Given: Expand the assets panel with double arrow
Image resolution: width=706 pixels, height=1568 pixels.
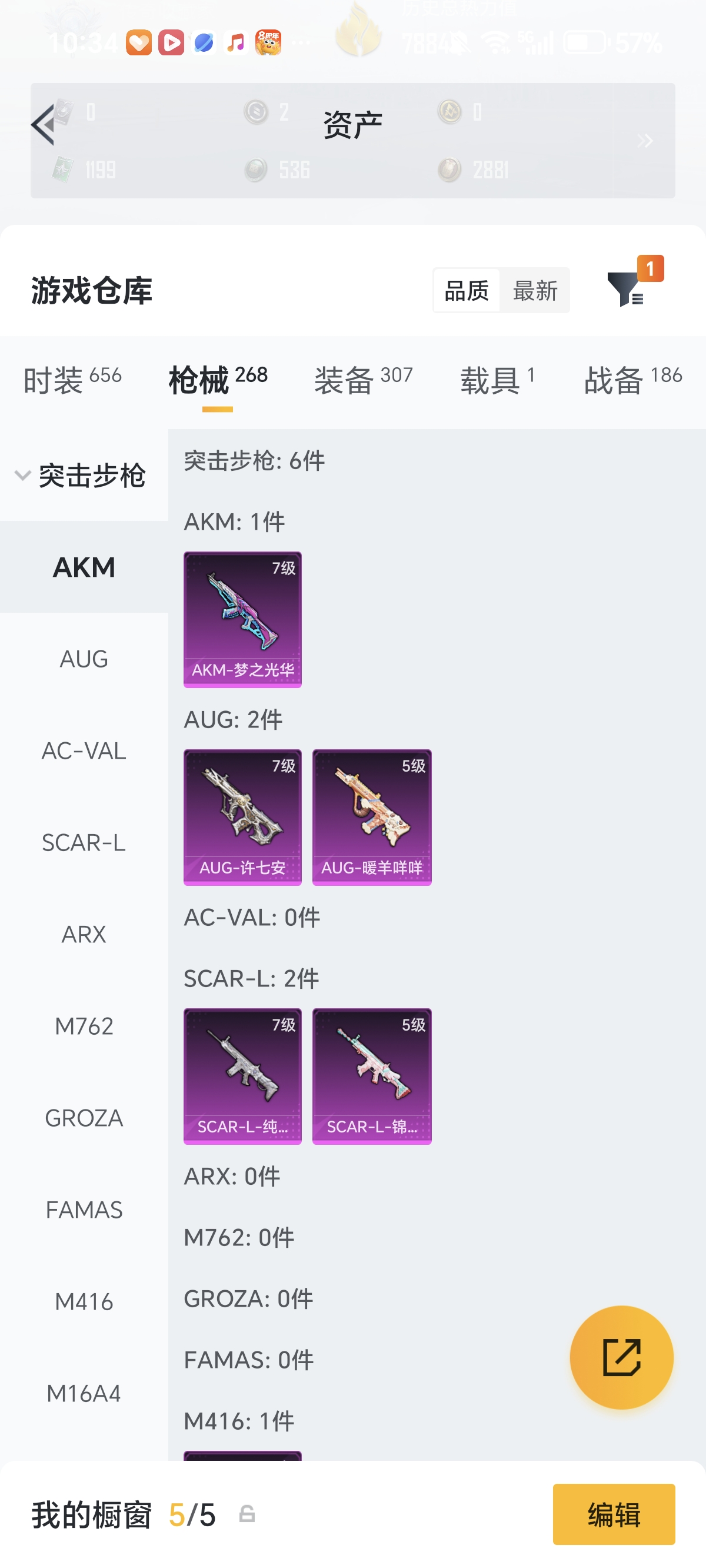Looking at the screenshot, I should point(645,141).
